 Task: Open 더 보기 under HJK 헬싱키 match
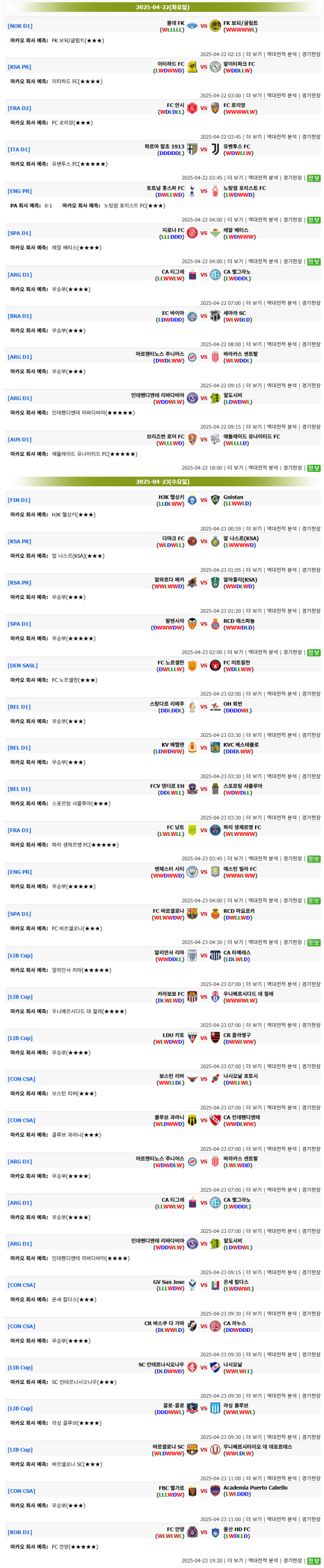tap(253, 529)
